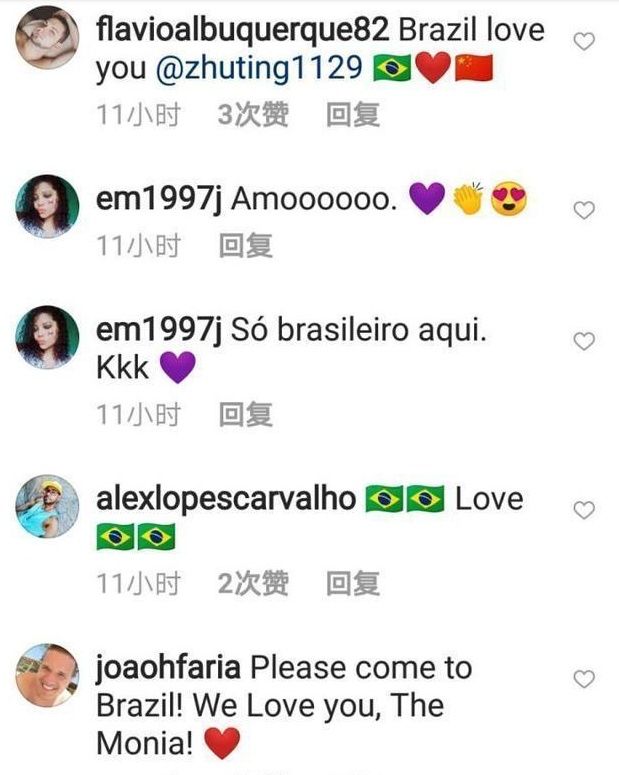Open flavioalbuquerque82's profile picture
The image size is (619, 775).
[48, 37]
